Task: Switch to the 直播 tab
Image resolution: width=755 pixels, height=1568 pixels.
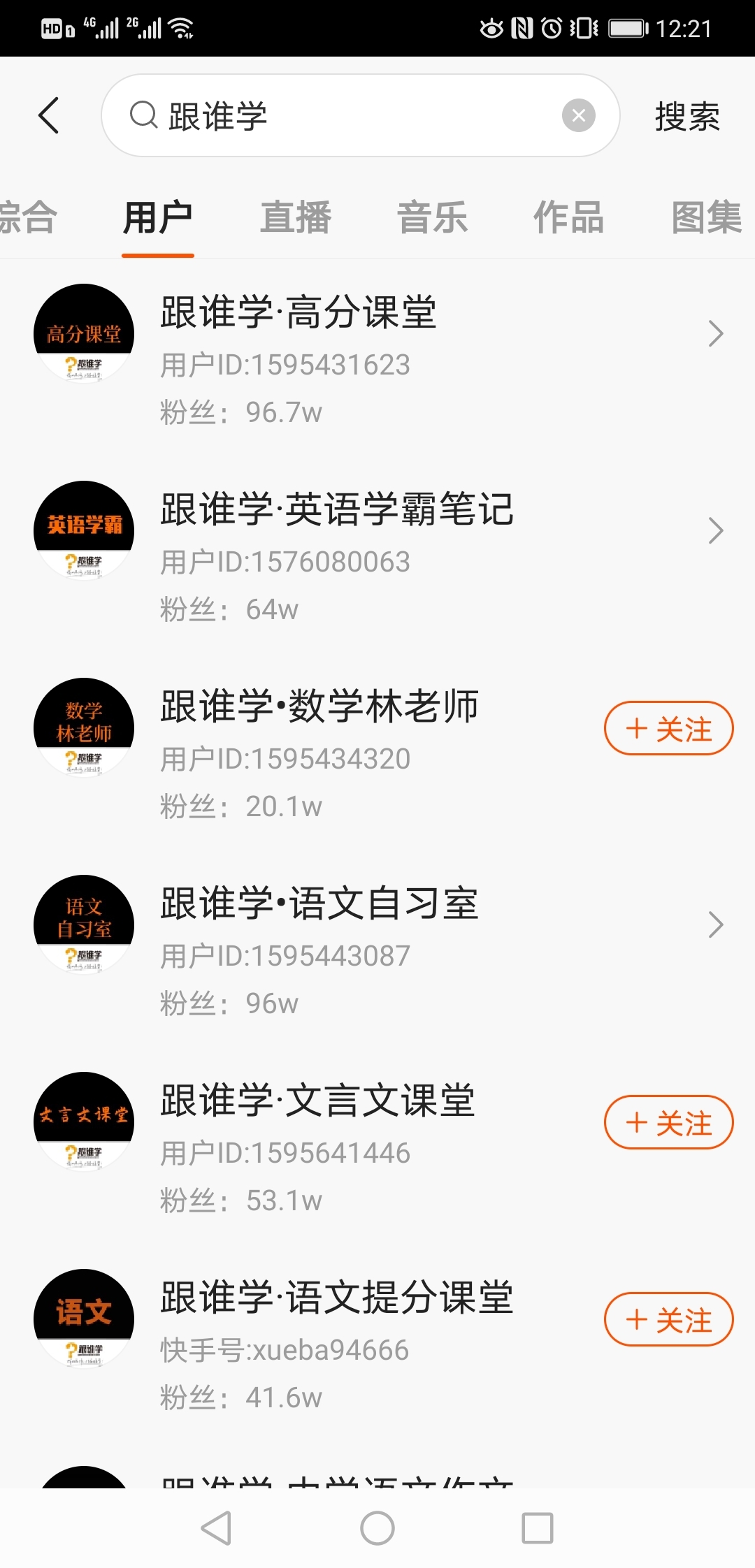Action: (x=296, y=217)
